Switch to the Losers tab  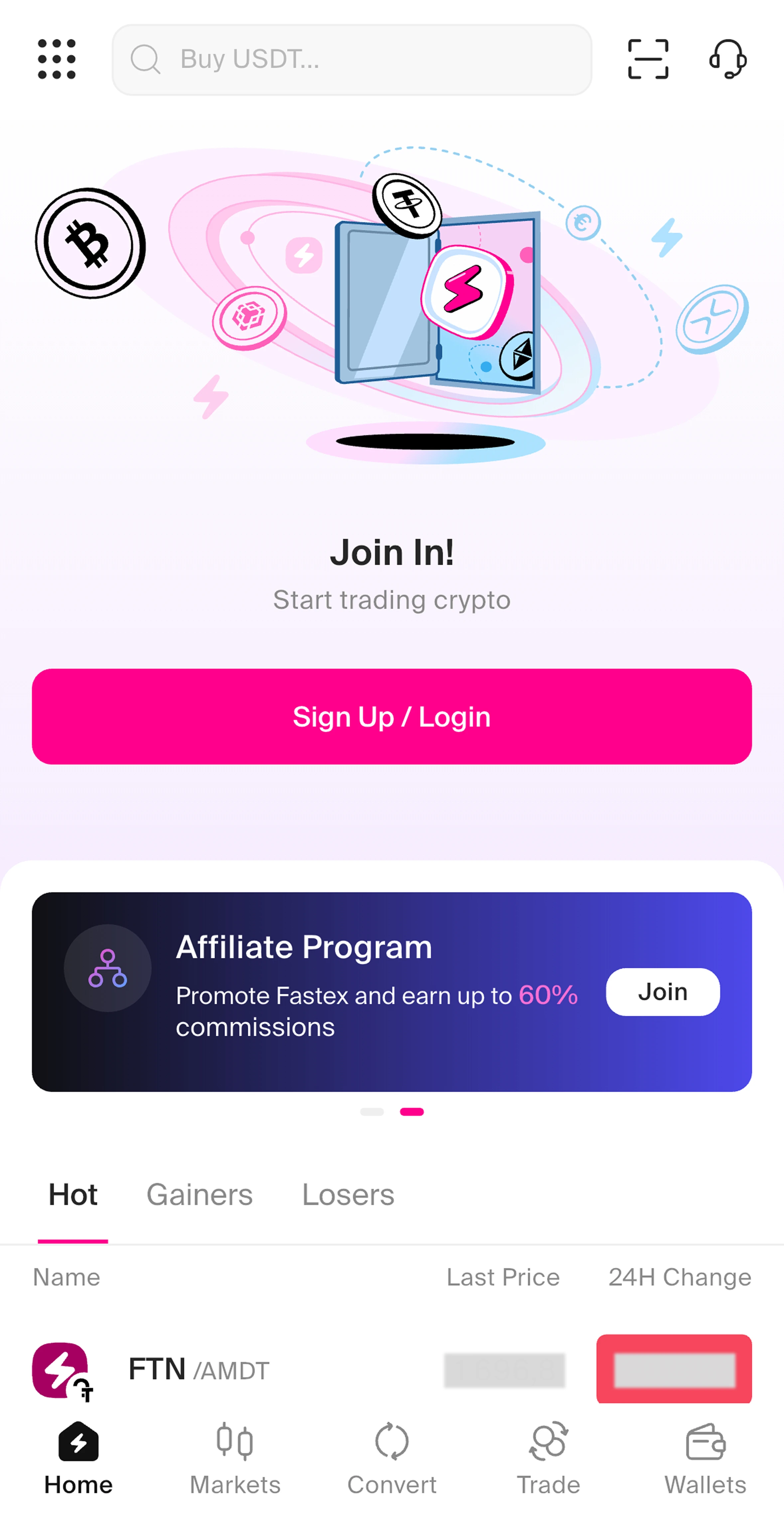pos(348,1195)
